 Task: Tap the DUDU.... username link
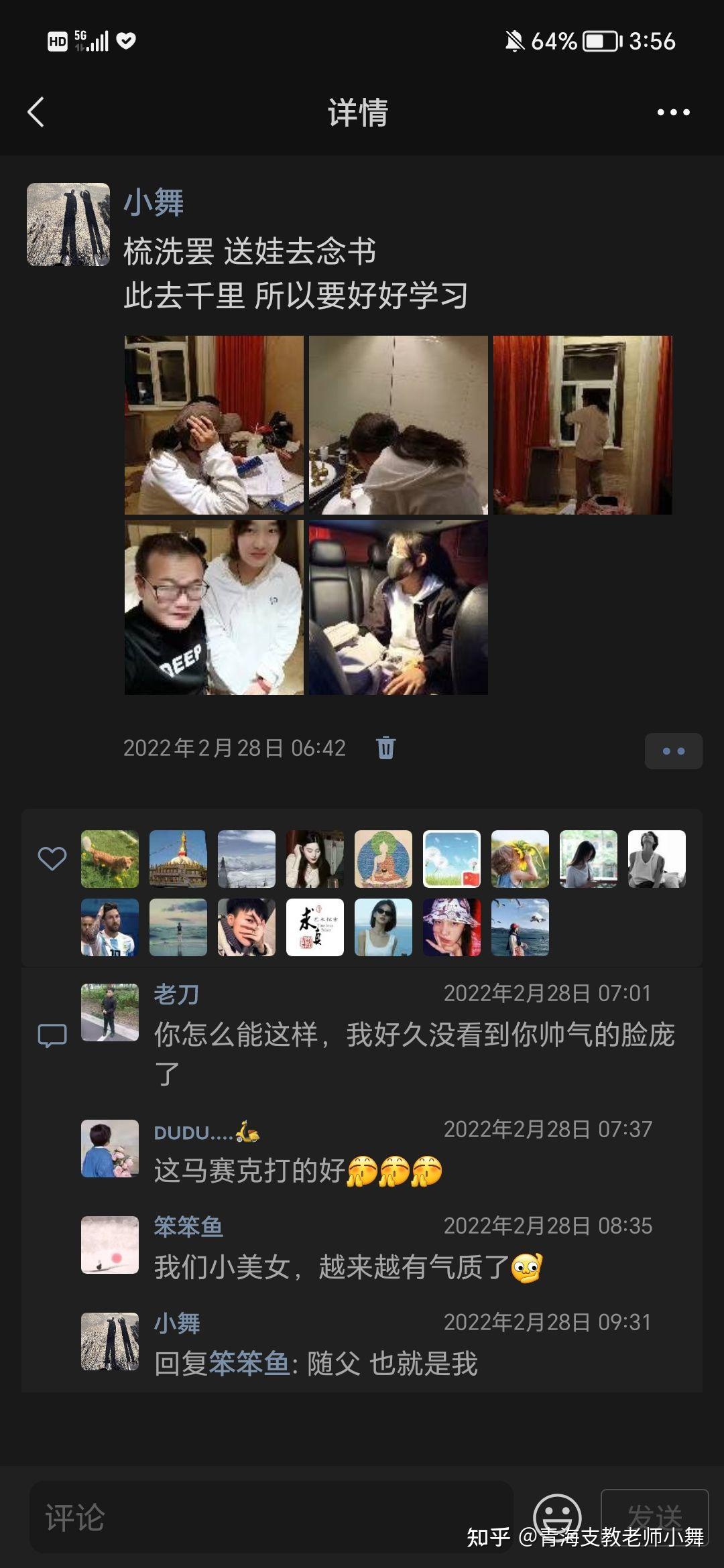pyautogui.click(x=193, y=1132)
